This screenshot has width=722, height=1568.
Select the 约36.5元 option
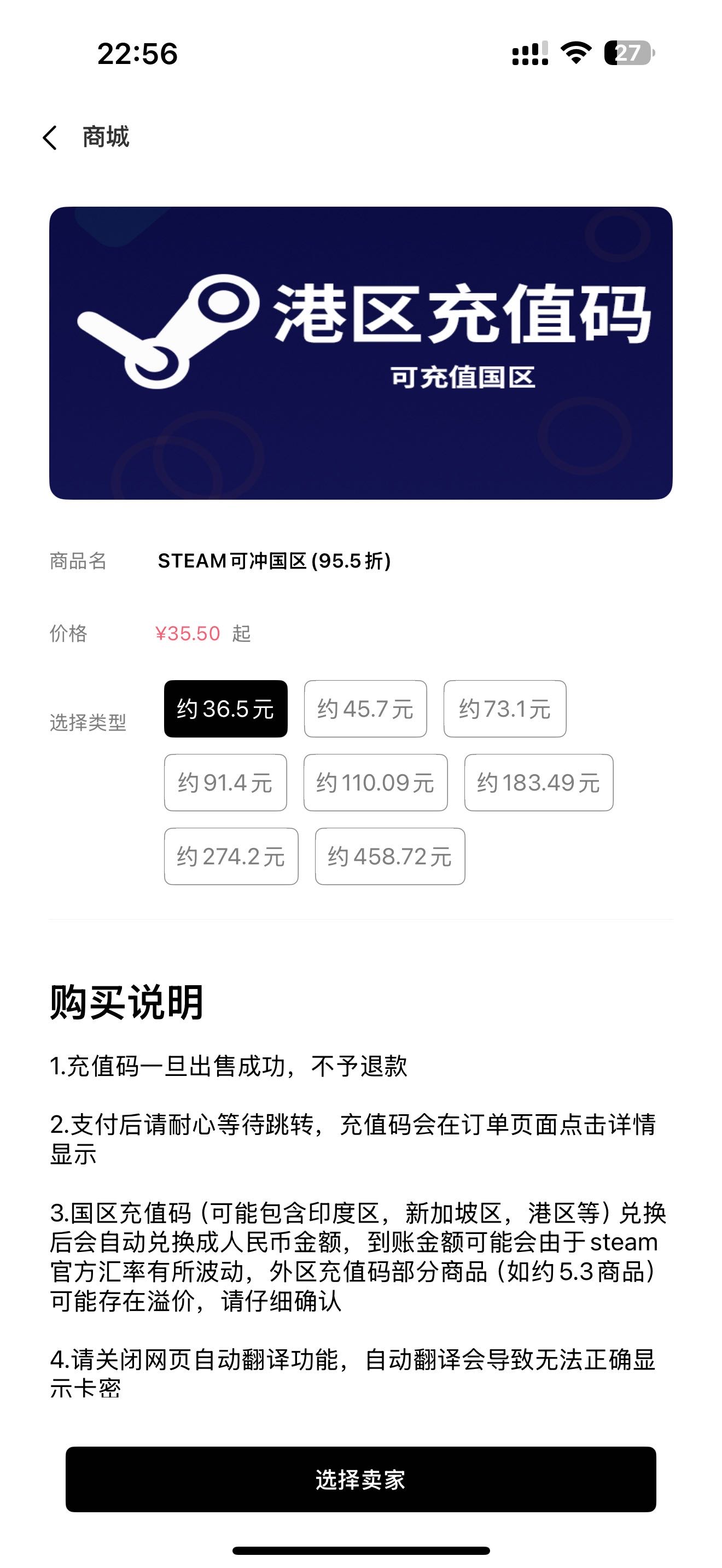(x=225, y=709)
